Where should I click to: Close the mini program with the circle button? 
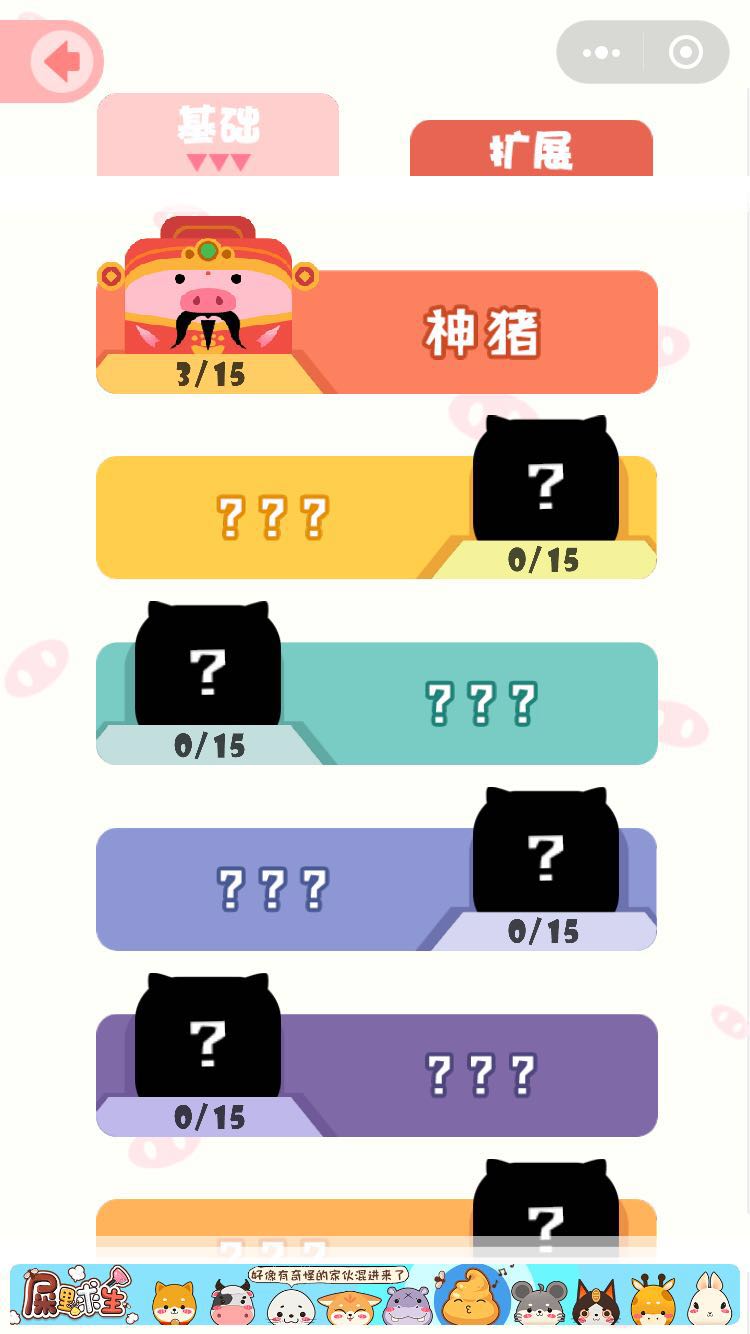pos(686,52)
